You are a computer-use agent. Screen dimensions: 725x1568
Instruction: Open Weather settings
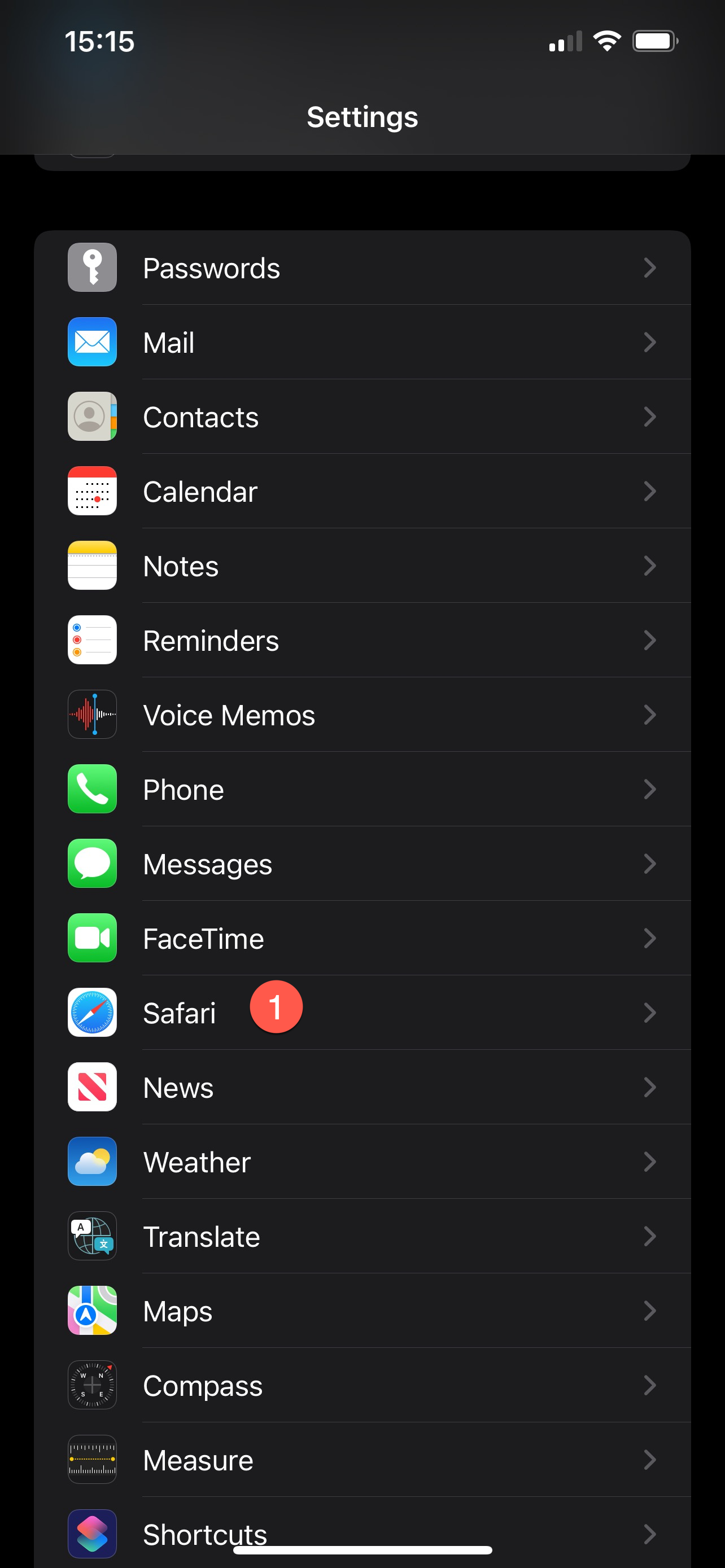pyautogui.click(x=362, y=1162)
